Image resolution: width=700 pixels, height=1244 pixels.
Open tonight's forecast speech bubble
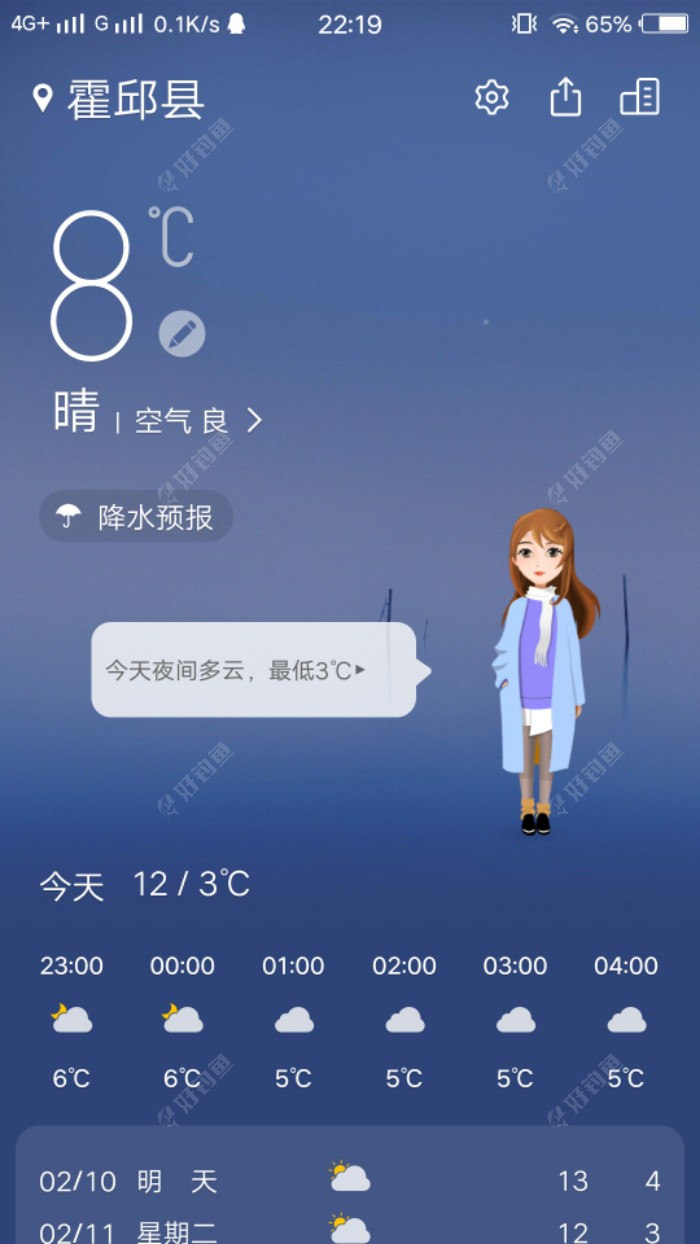pyautogui.click(x=254, y=670)
